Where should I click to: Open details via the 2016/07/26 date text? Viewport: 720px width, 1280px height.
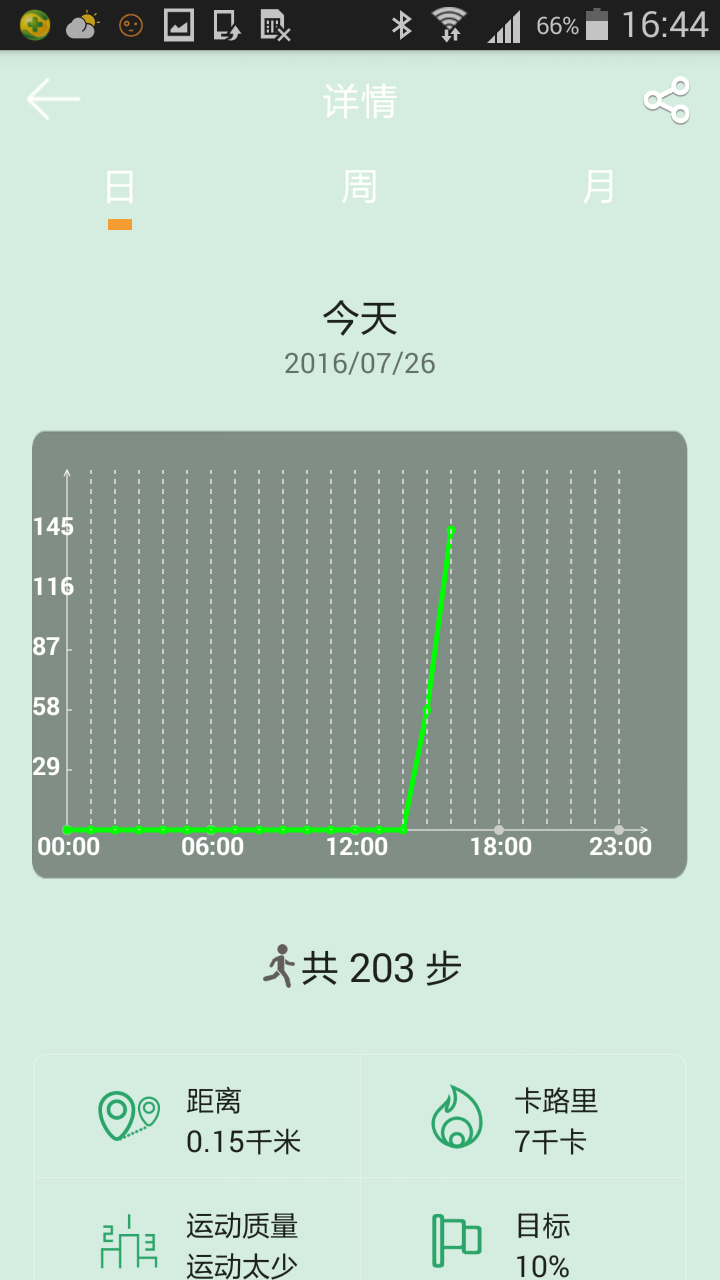358,363
